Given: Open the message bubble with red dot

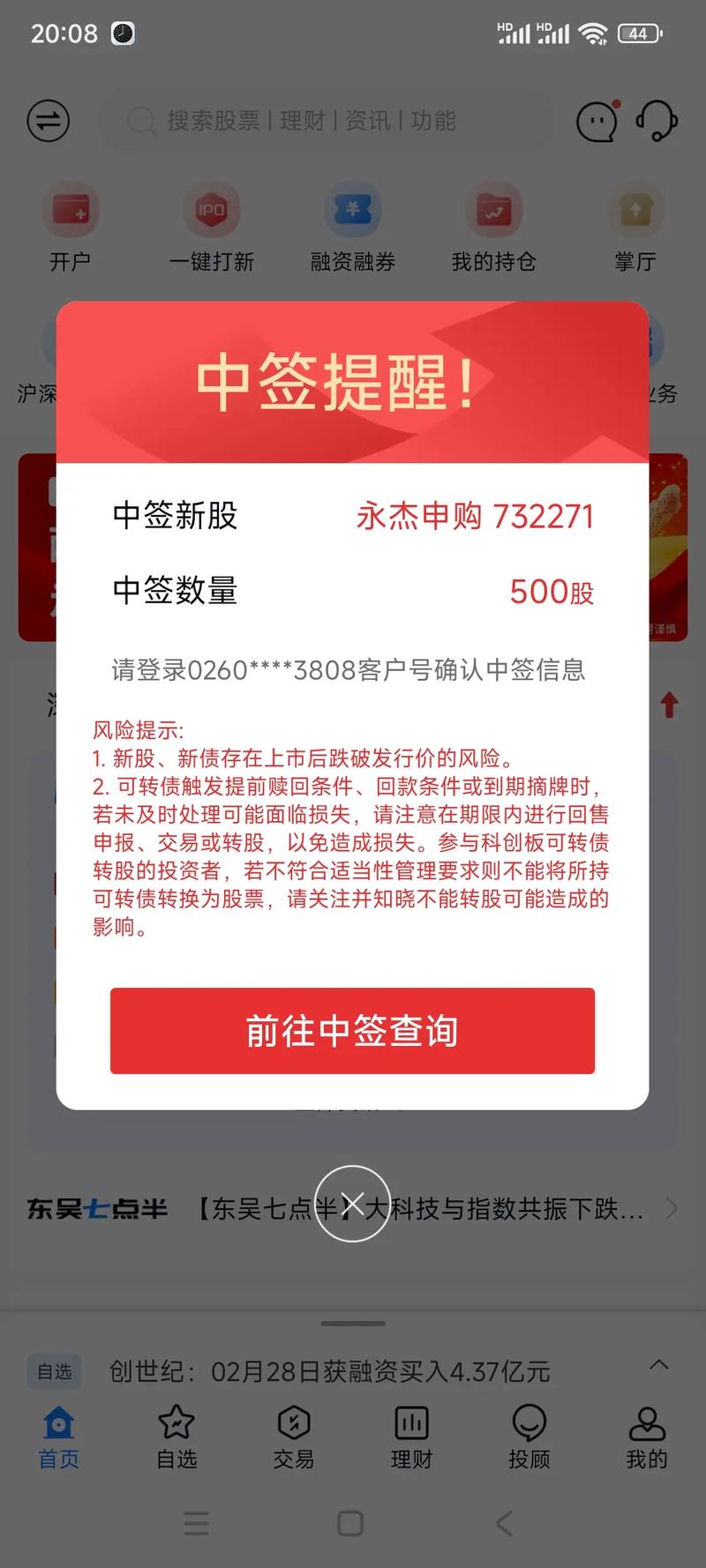Looking at the screenshot, I should [597, 121].
